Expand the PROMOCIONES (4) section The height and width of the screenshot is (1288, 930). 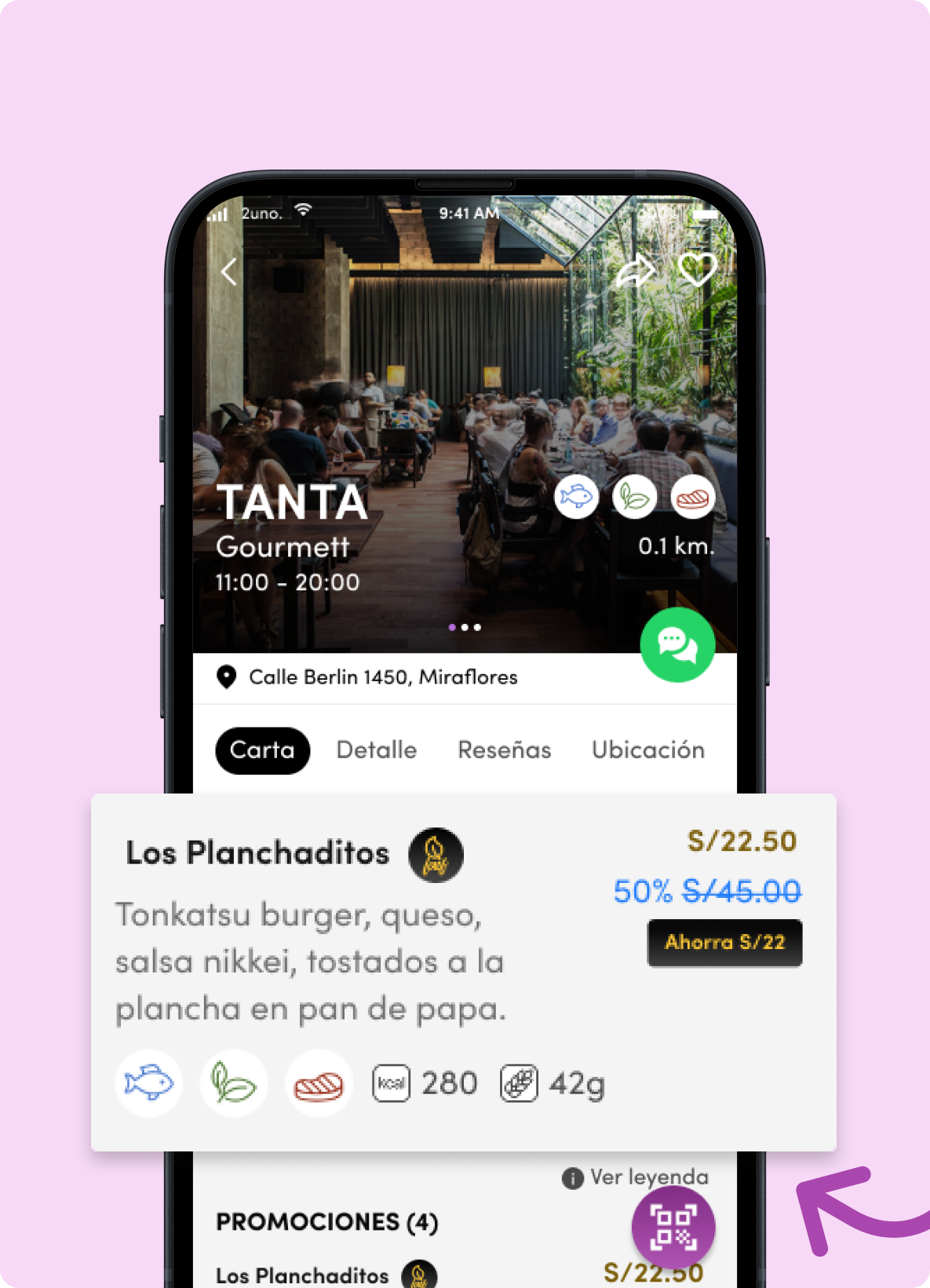pyautogui.click(x=327, y=1222)
